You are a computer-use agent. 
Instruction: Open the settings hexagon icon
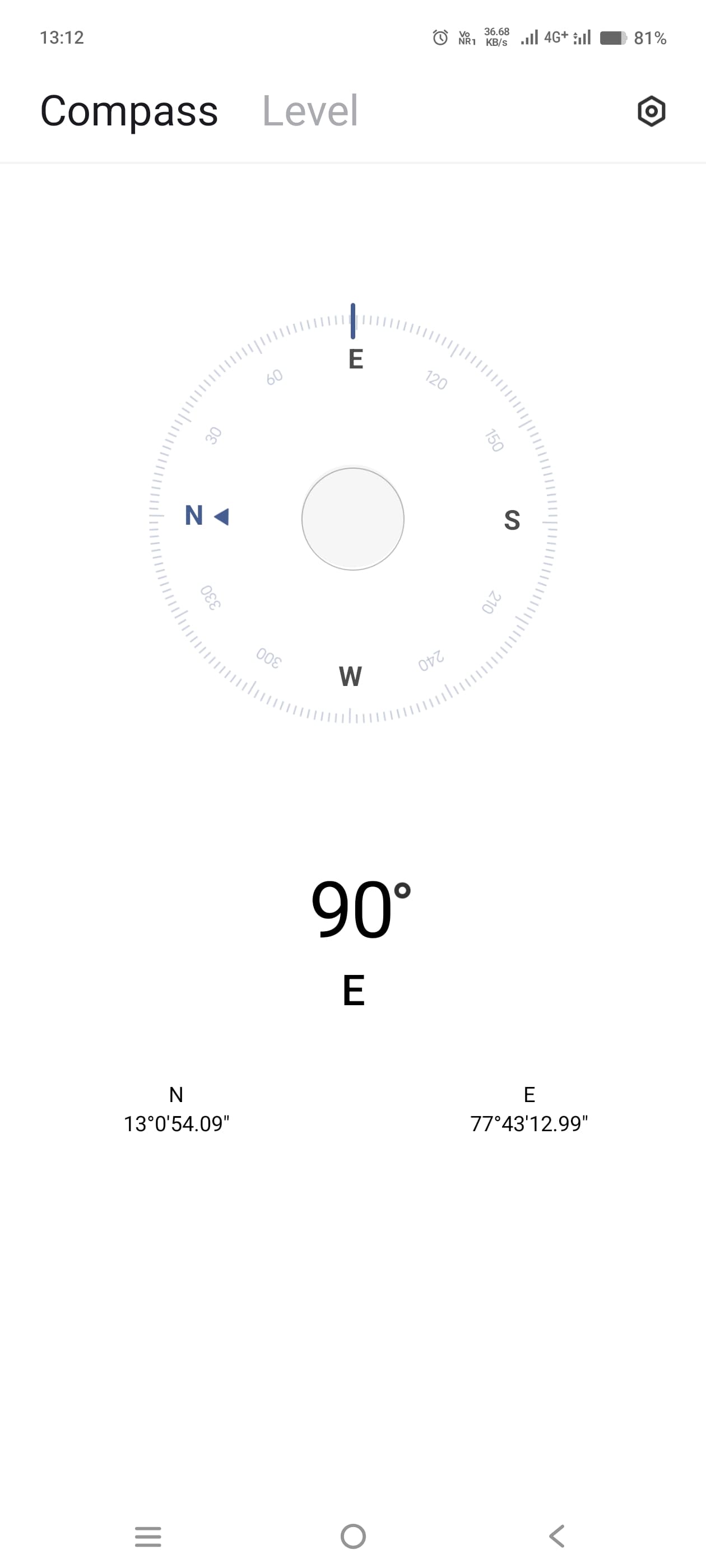pyautogui.click(x=651, y=111)
